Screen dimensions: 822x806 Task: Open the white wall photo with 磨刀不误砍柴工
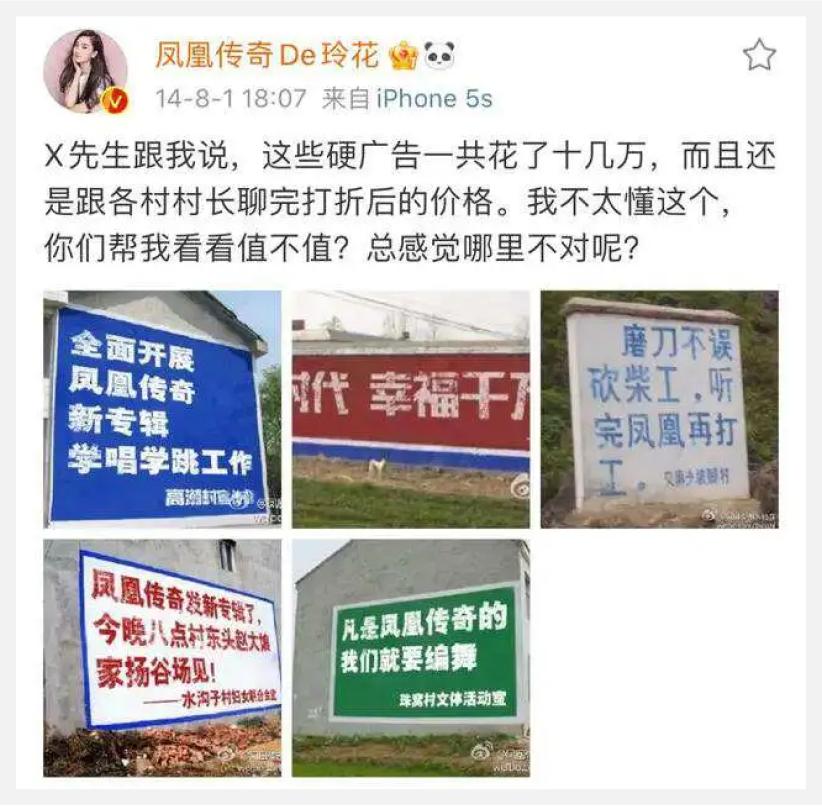point(659,409)
